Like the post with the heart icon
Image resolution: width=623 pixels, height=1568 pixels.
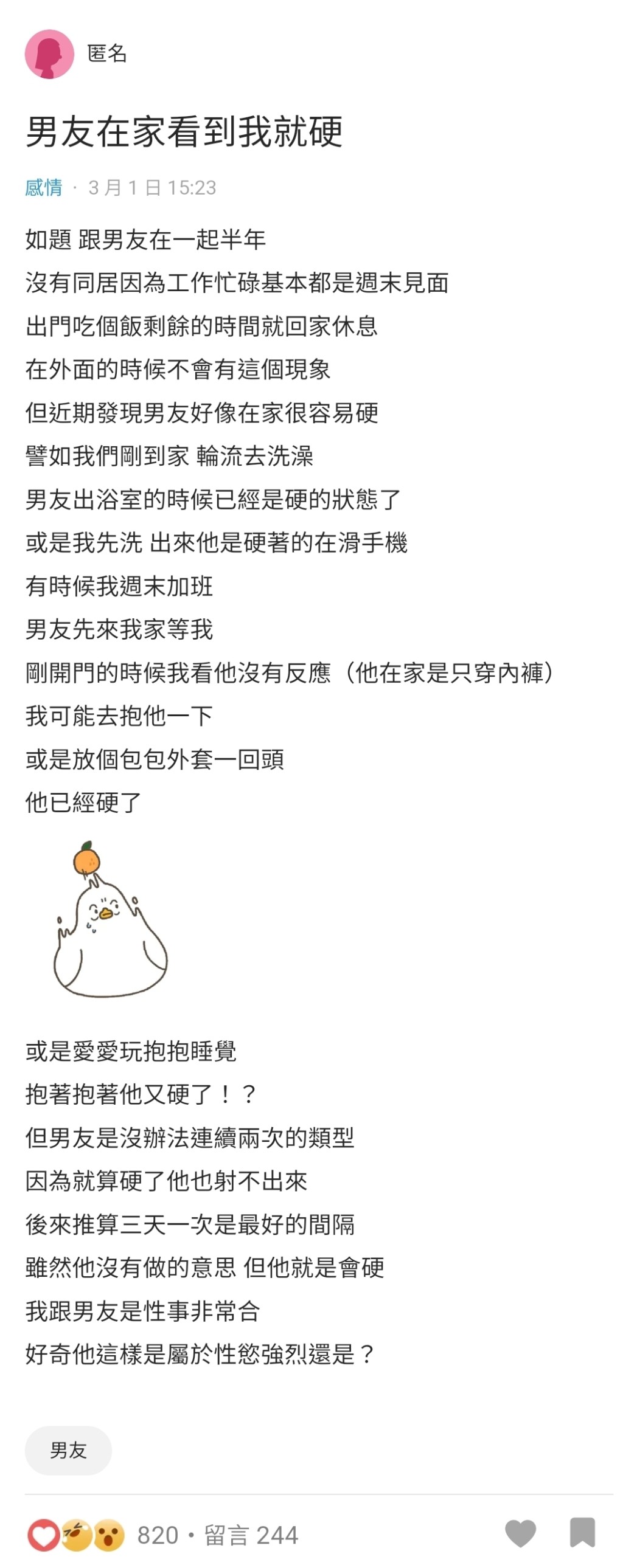coord(520,1533)
